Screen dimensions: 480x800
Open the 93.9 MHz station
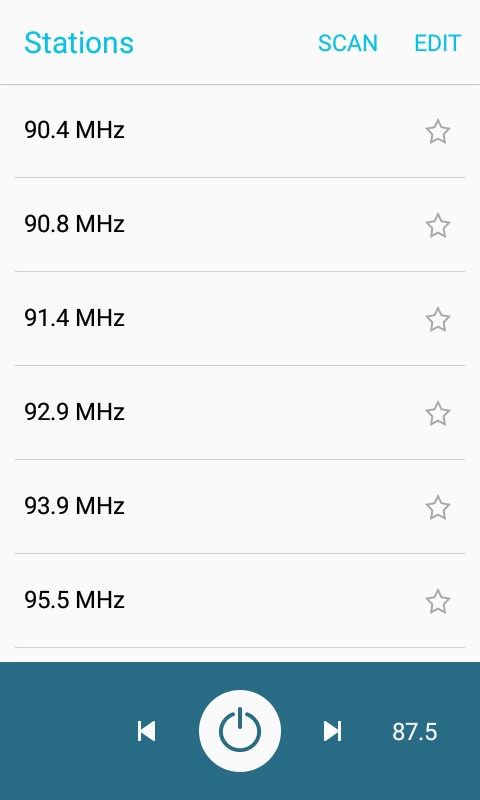point(240,506)
